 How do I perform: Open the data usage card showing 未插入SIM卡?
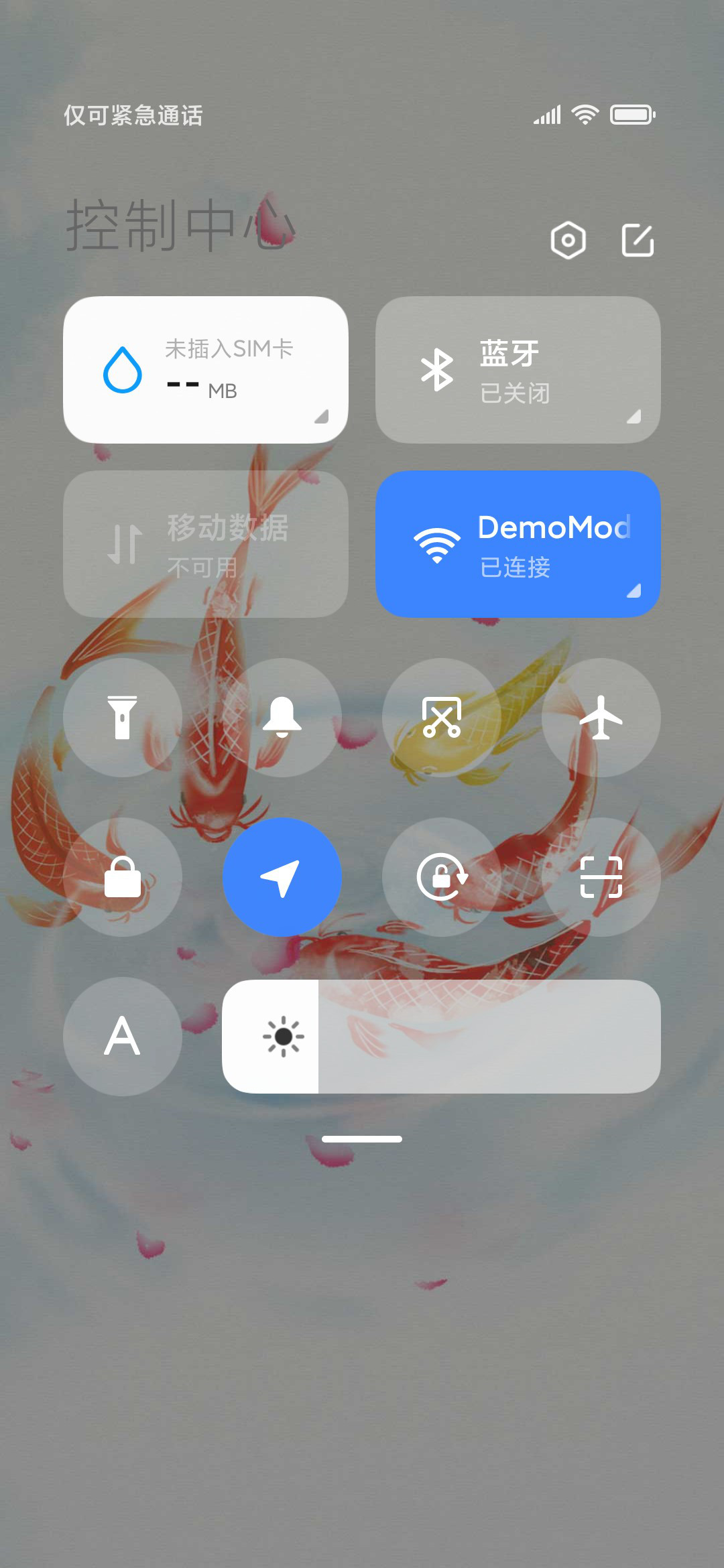(206, 370)
